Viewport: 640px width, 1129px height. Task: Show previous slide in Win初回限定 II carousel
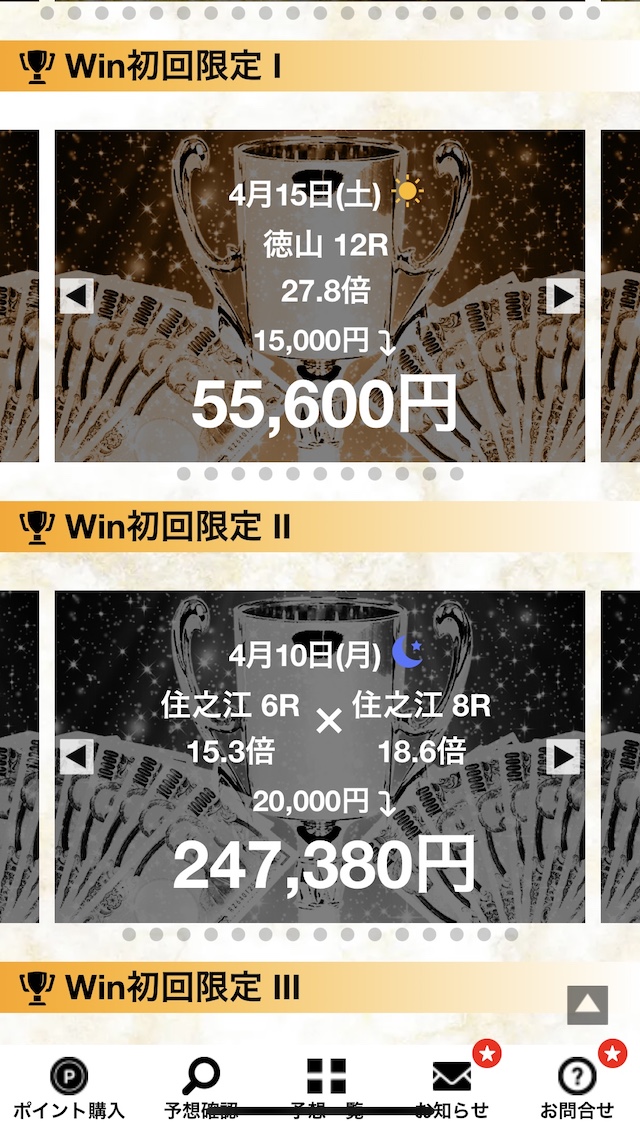[x=76, y=757]
